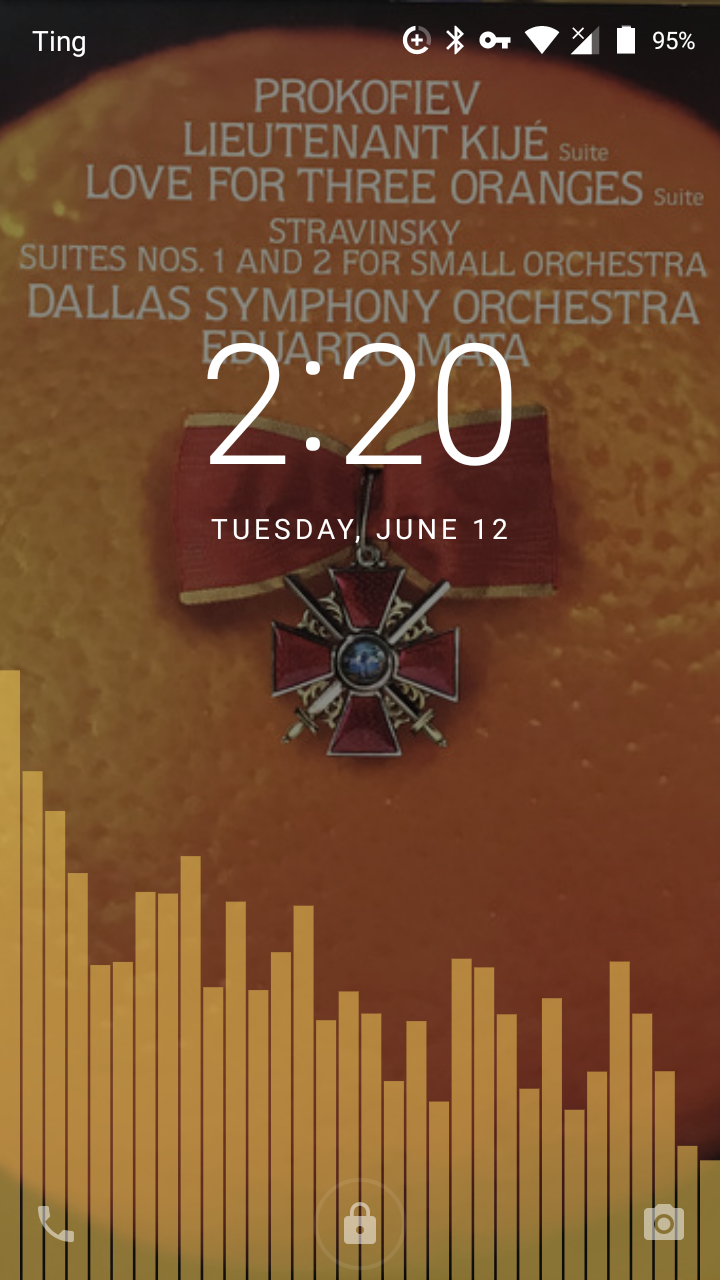This screenshot has height=1280, width=720.
Task: Tap the lock icon to unlock
Action: click(x=360, y=1223)
